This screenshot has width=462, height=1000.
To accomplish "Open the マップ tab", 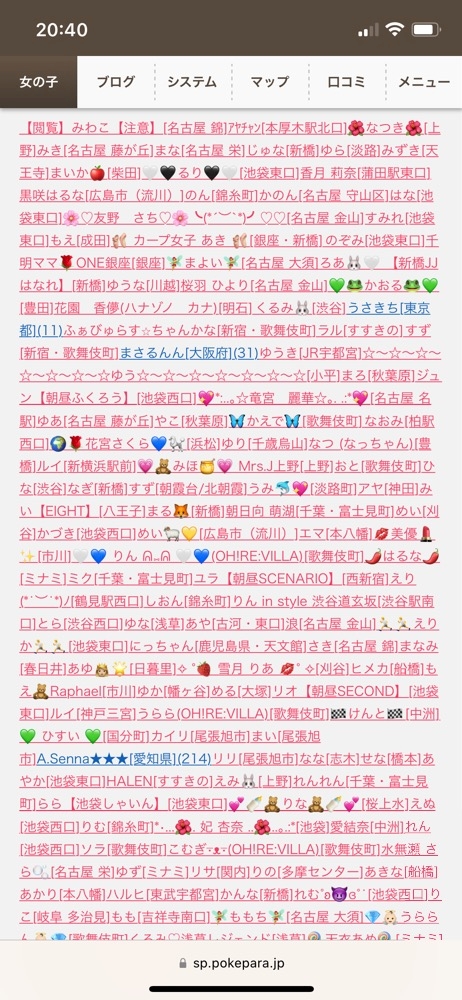I will tap(269, 82).
